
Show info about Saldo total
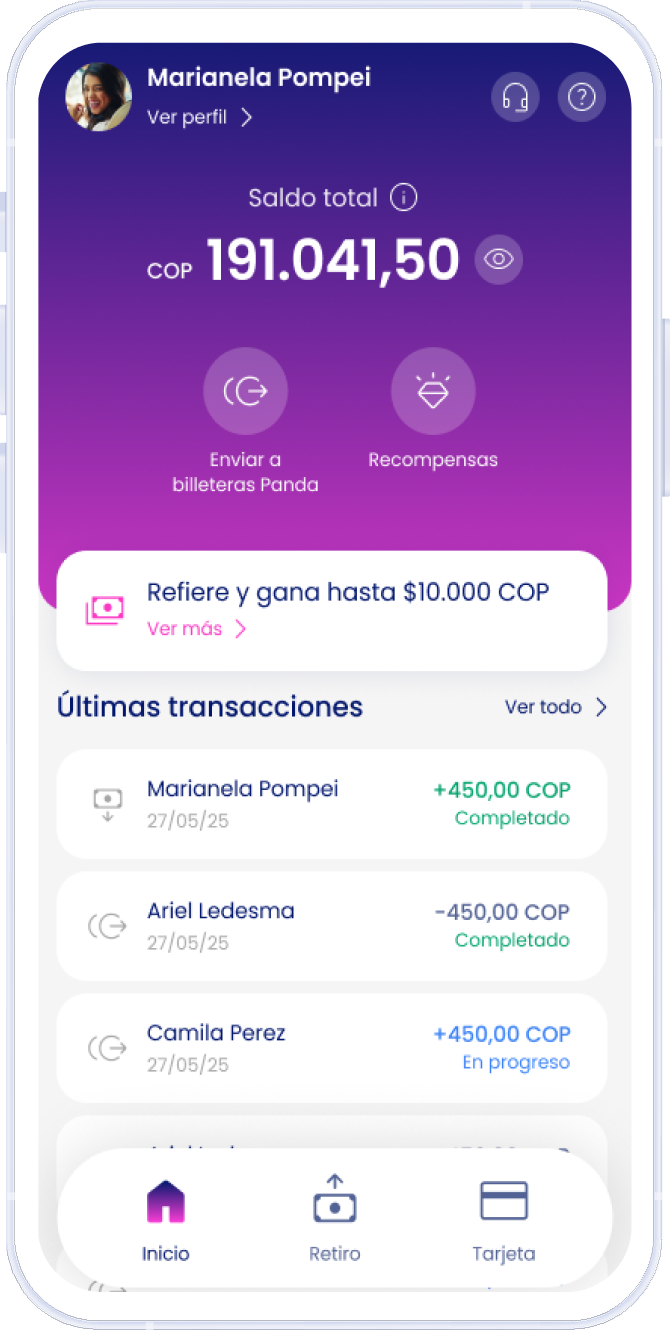tap(403, 198)
